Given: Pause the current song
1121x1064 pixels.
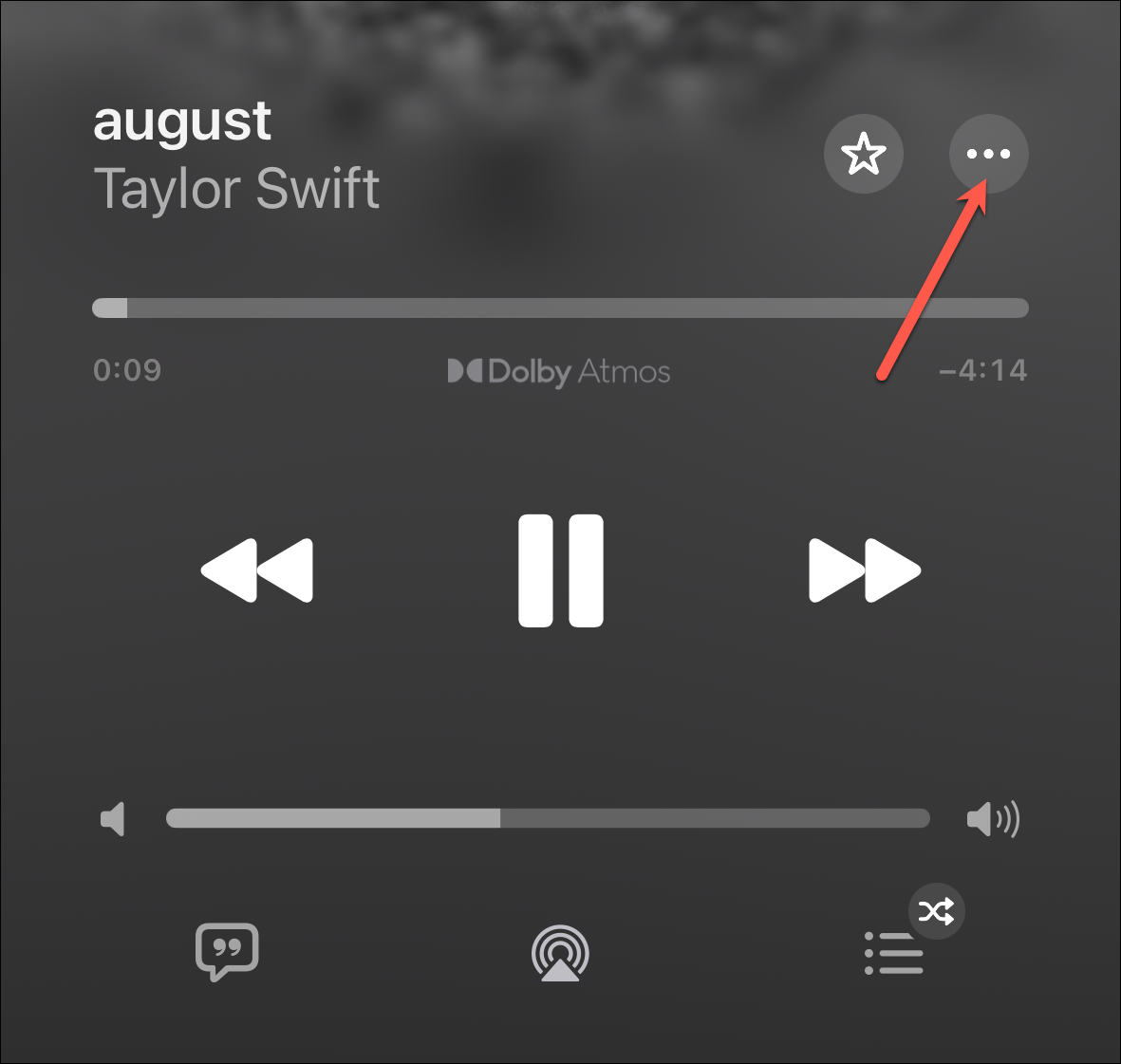Looking at the screenshot, I should [x=560, y=570].
